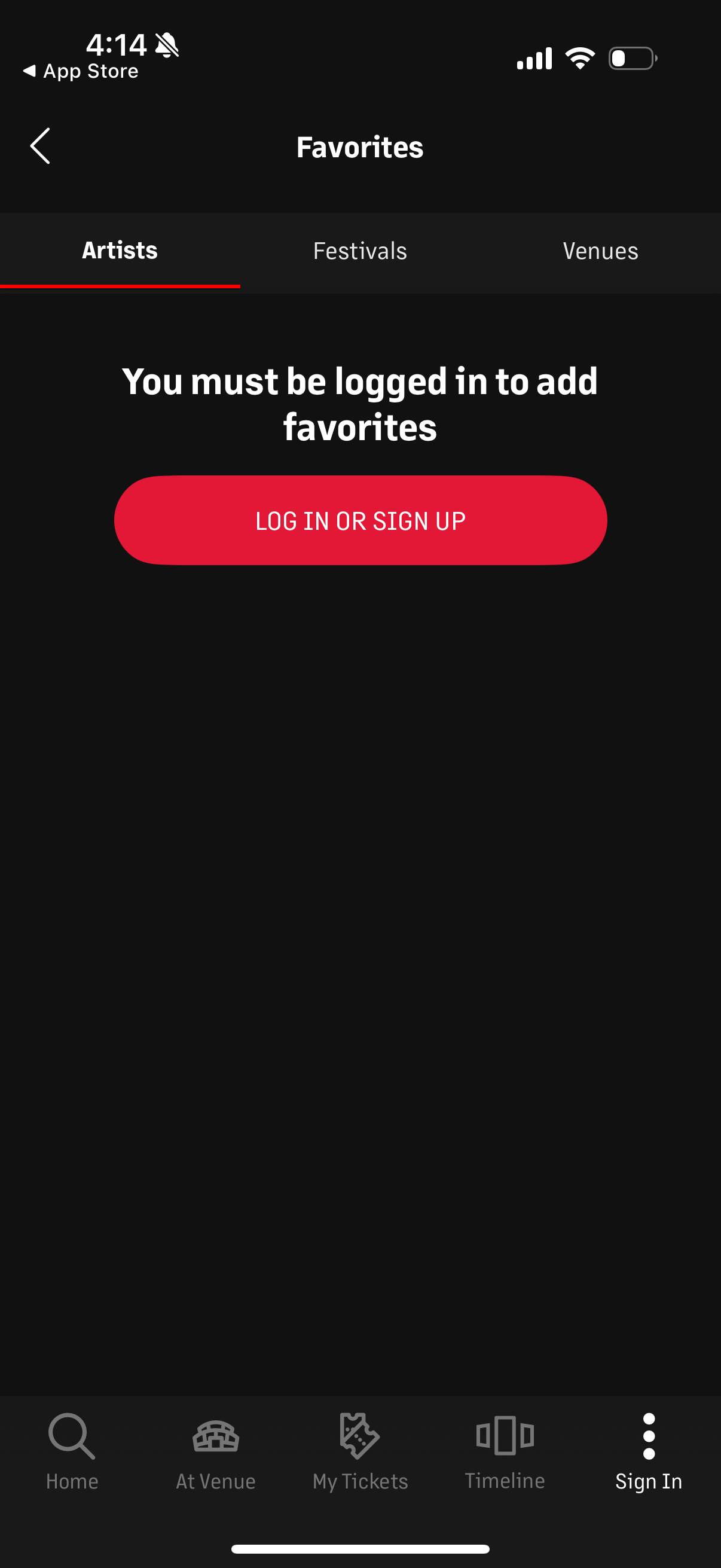Select the At Venue stadium icon
721x1568 pixels.
click(215, 1436)
